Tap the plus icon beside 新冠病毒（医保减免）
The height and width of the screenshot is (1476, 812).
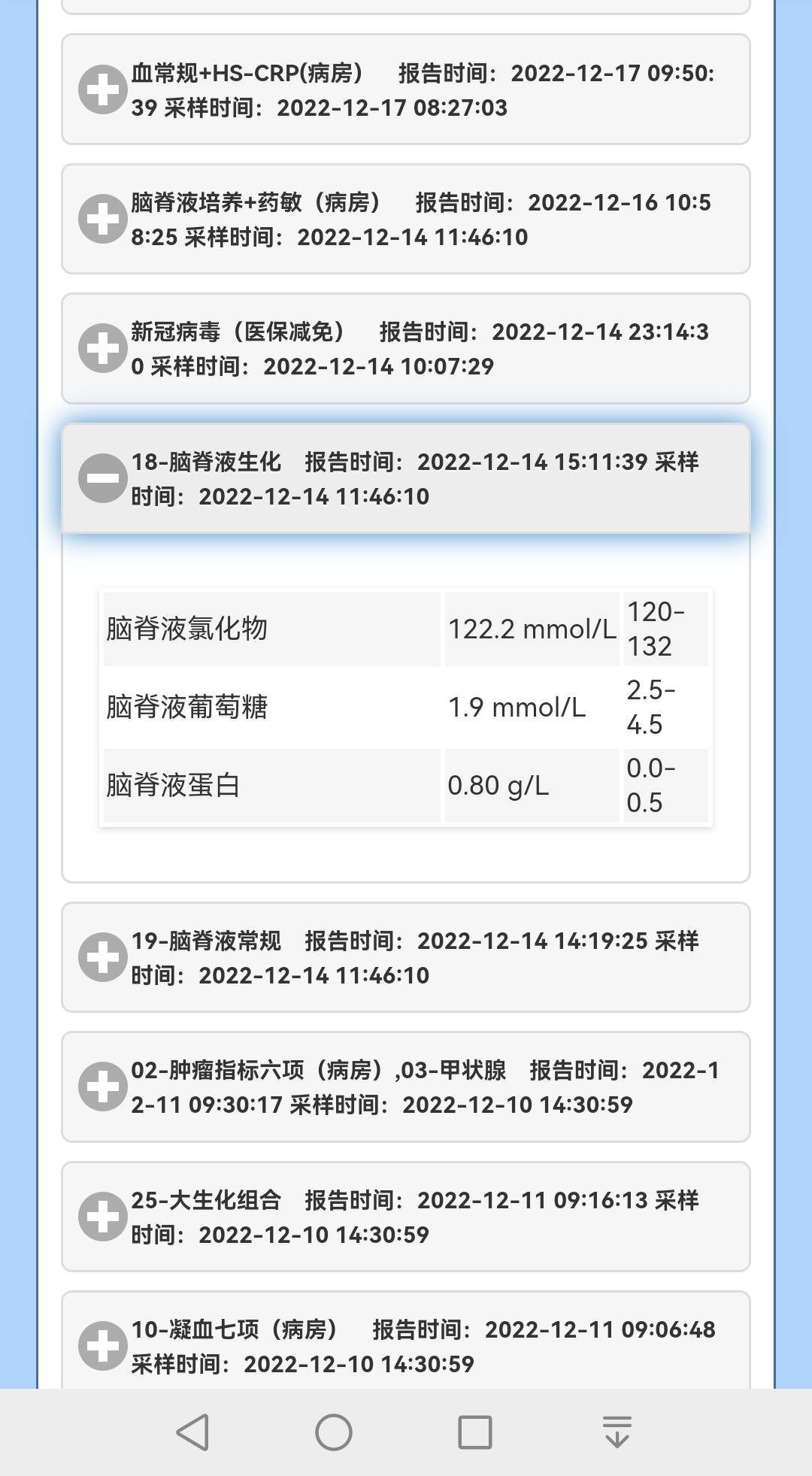pyautogui.click(x=102, y=350)
